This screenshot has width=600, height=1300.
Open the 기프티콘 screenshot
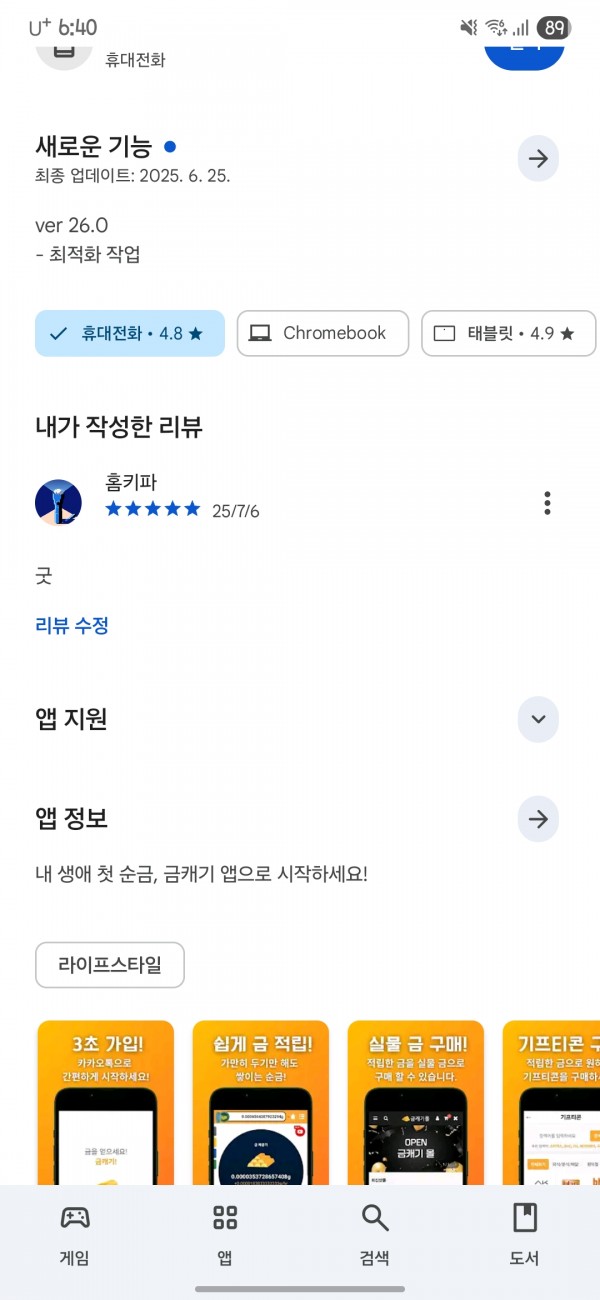click(551, 1102)
